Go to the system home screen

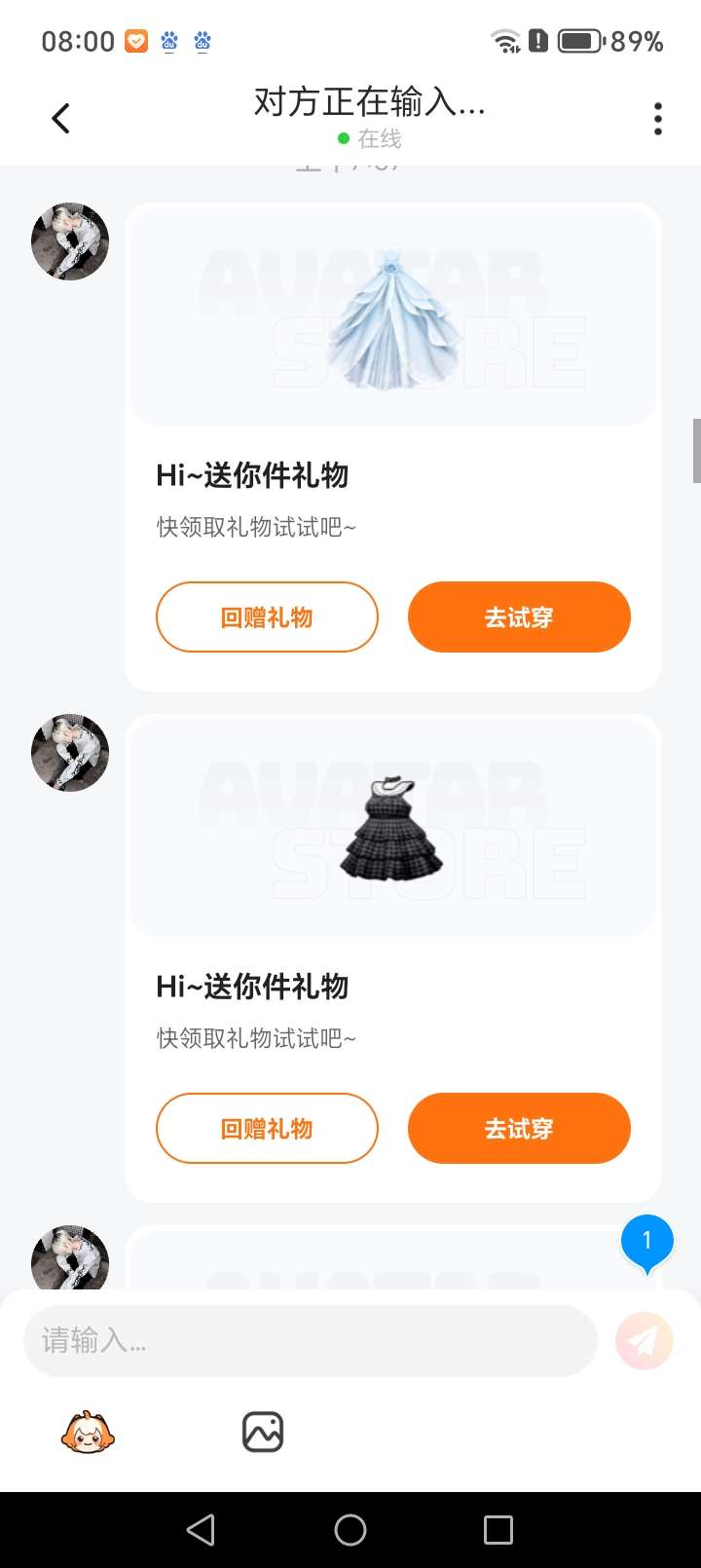350,1530
